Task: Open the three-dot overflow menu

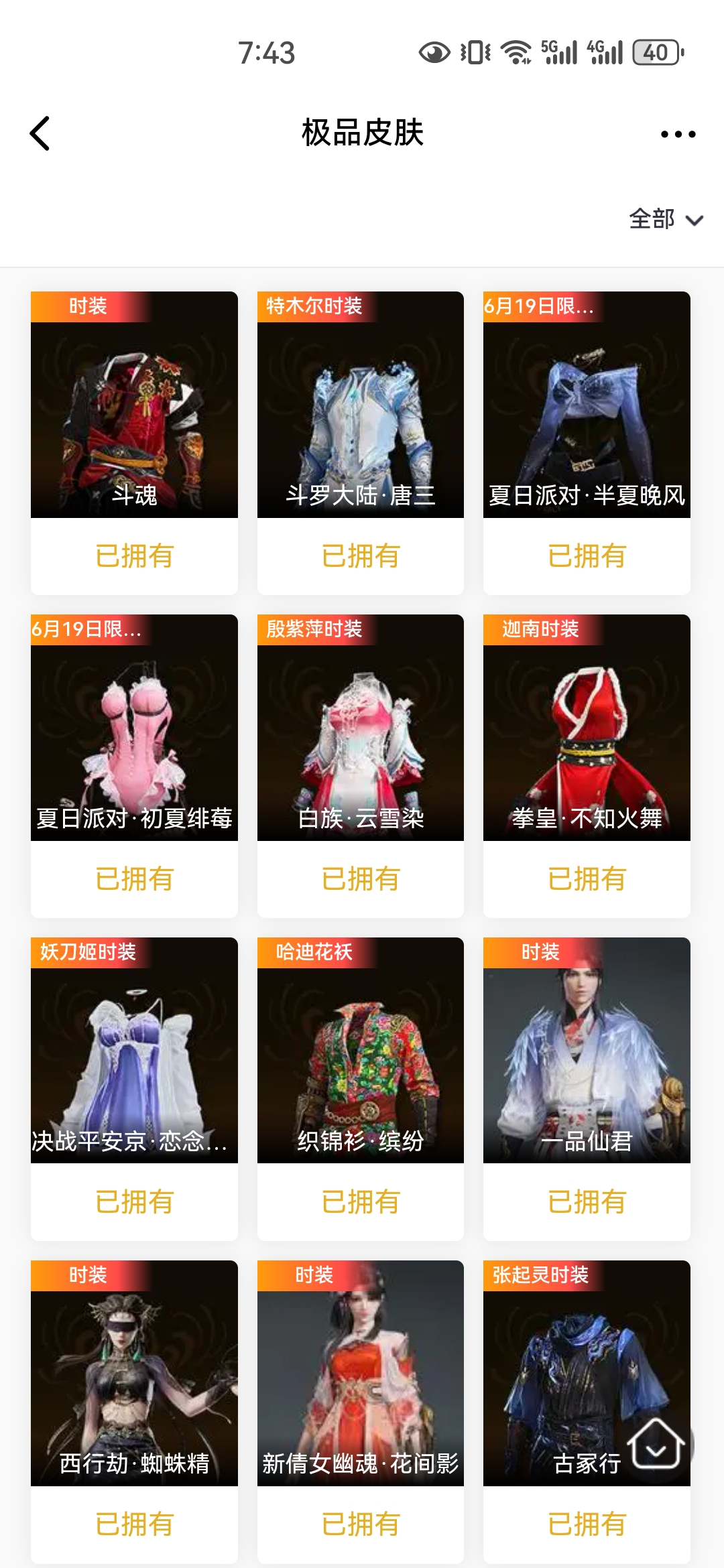Action: click(678, 134)
